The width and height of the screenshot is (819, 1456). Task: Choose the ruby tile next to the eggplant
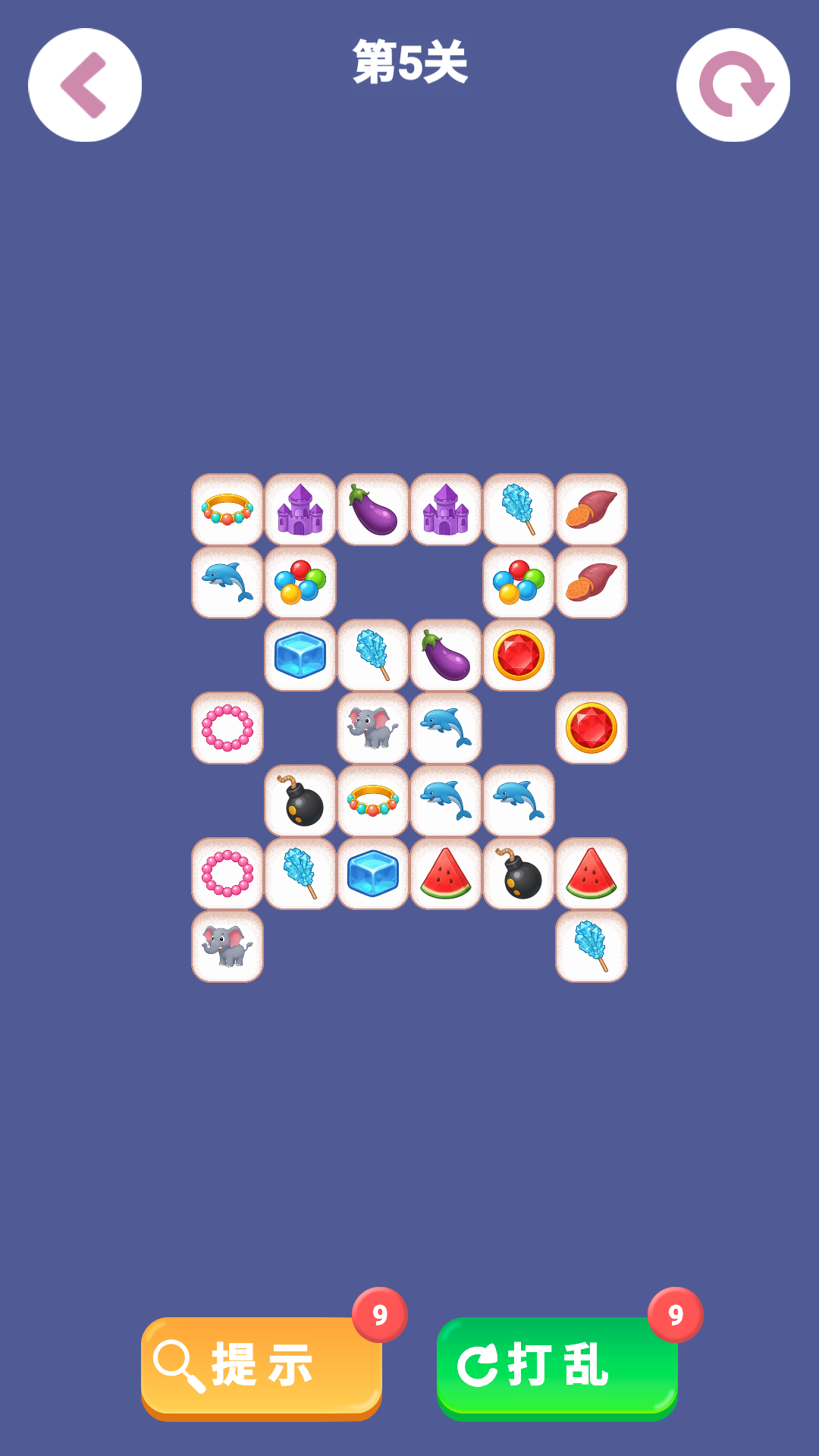click(519, 655)
